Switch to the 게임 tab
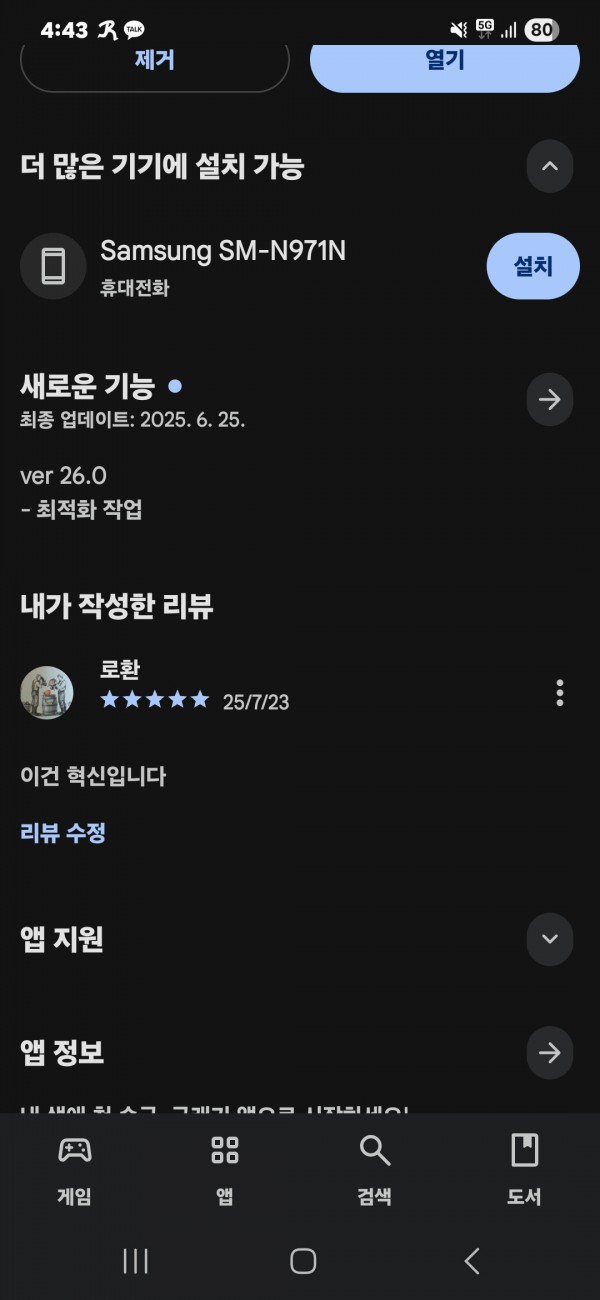Image resolution: width=600 pixels, height=1300 pixels. point(75,1170)
